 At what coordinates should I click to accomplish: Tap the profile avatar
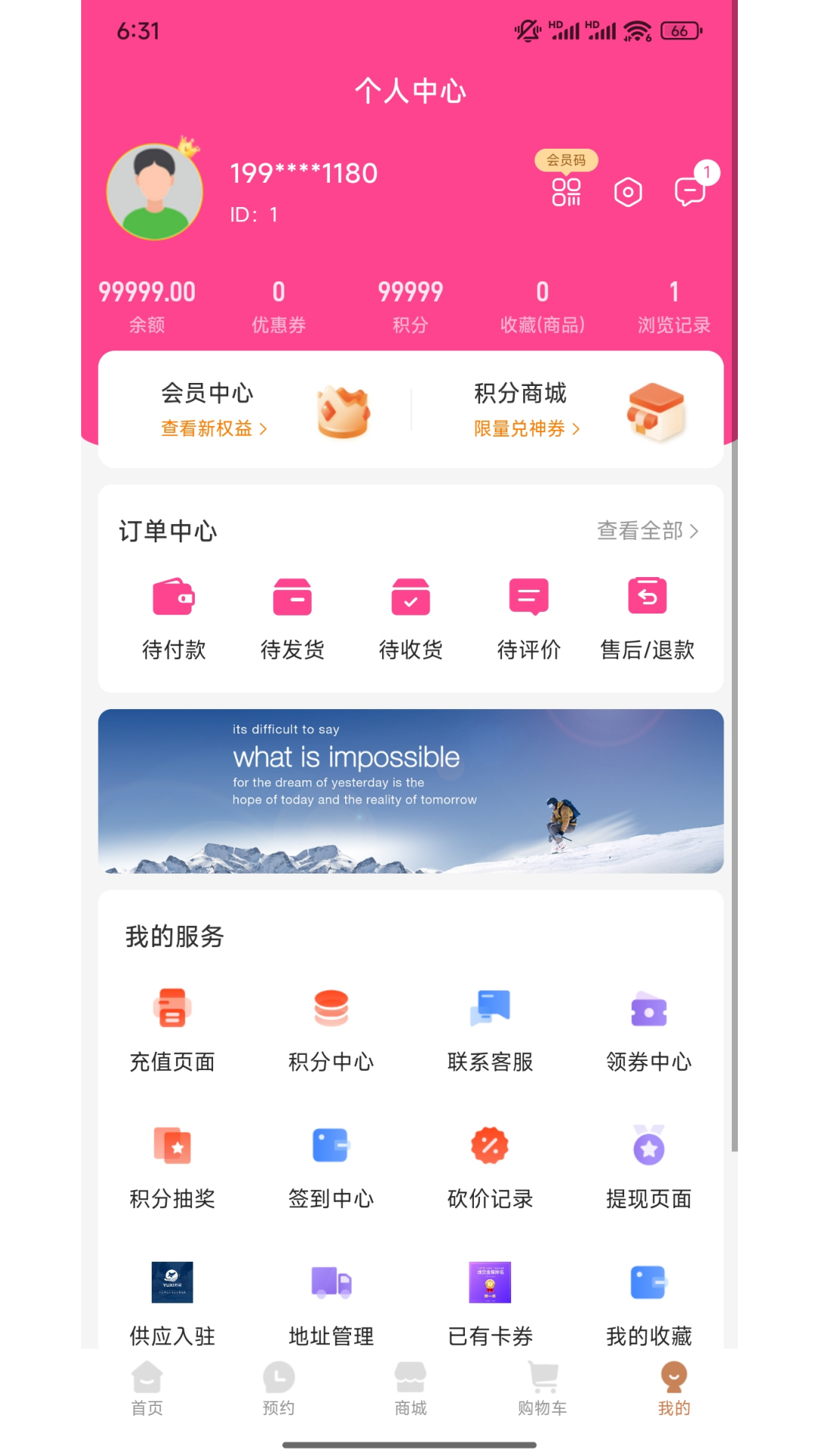click(x=155, y=192)
